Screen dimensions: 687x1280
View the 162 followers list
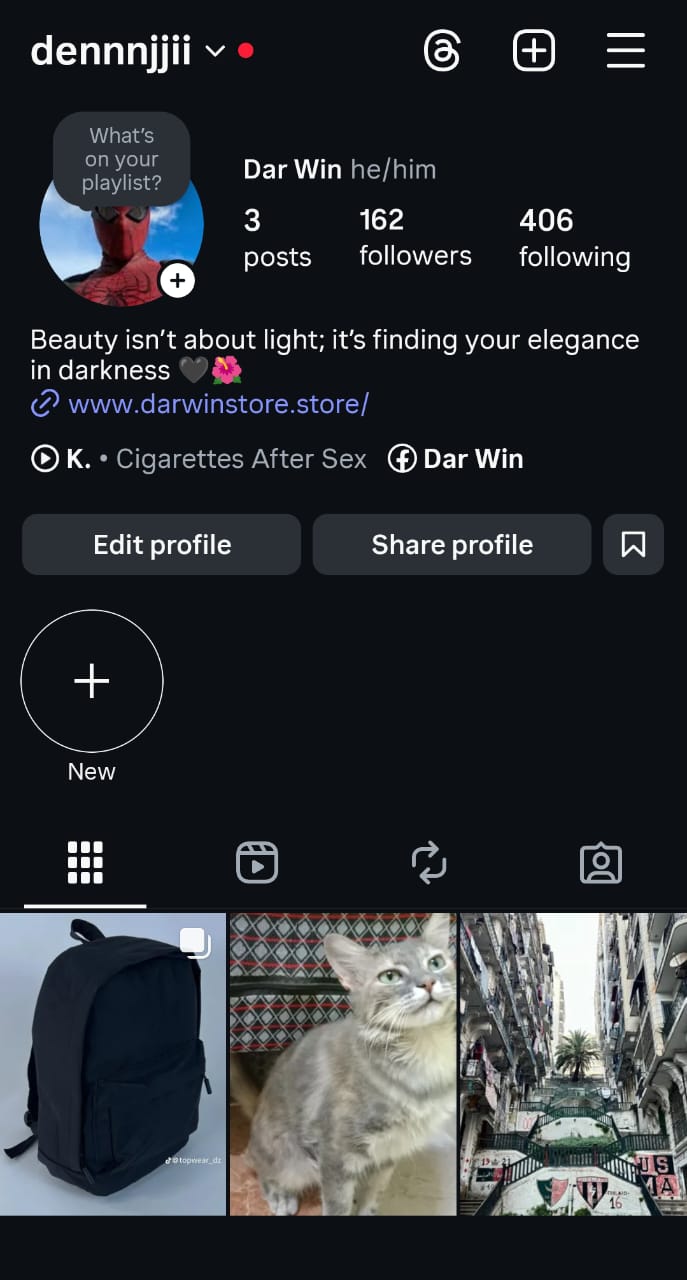pyautogui.click(x=414, y=237)
